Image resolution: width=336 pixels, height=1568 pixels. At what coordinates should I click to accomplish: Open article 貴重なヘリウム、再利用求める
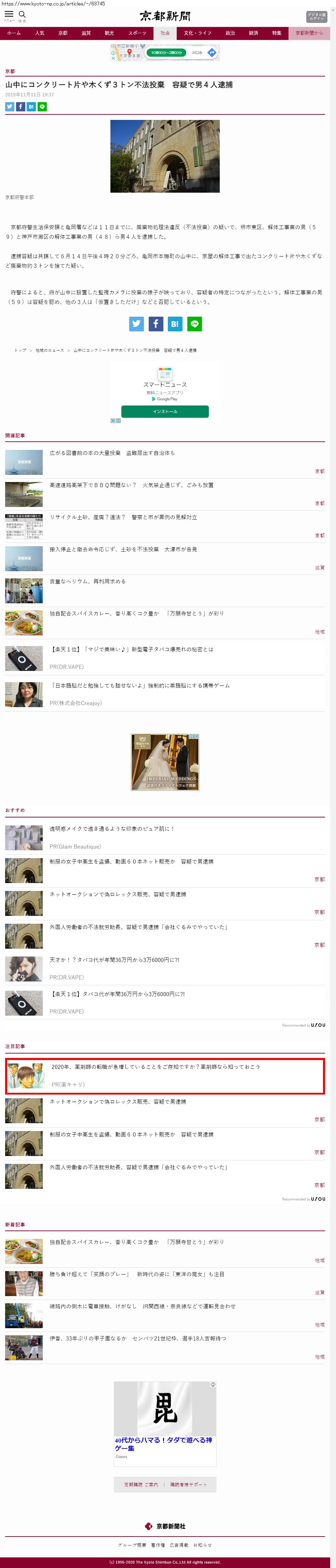click(88, 581)
